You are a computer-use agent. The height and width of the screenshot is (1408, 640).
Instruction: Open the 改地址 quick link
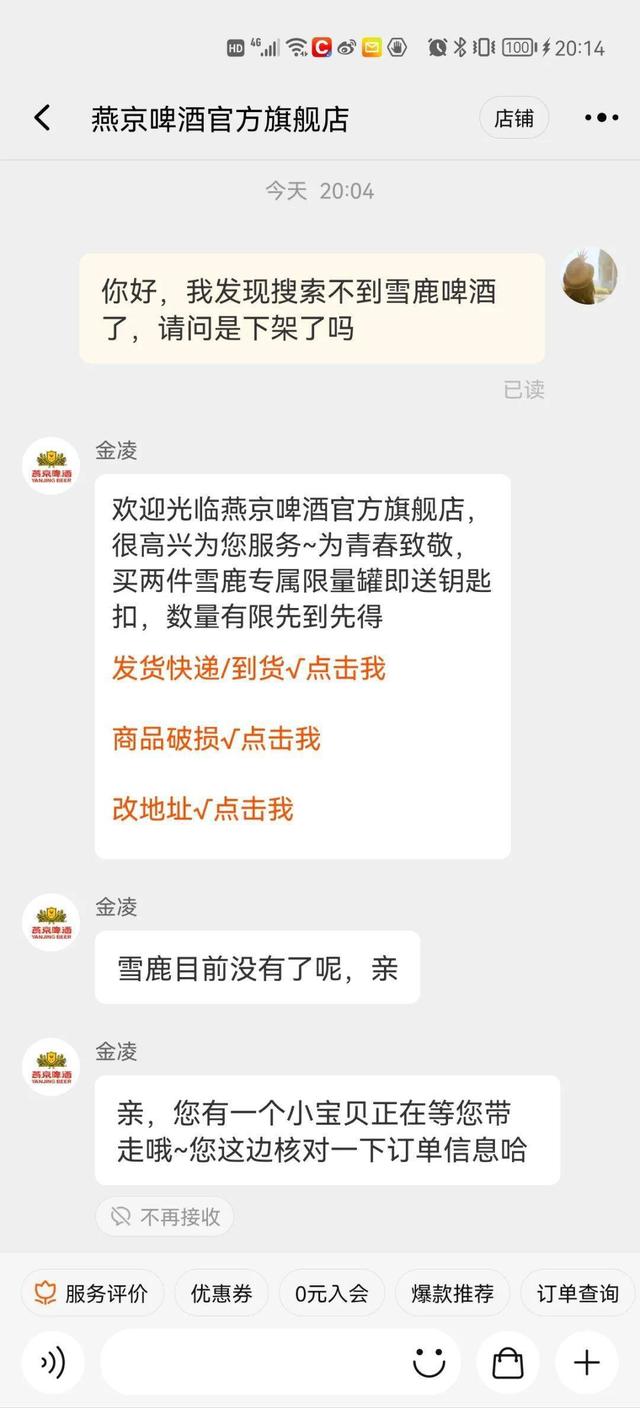202,809
